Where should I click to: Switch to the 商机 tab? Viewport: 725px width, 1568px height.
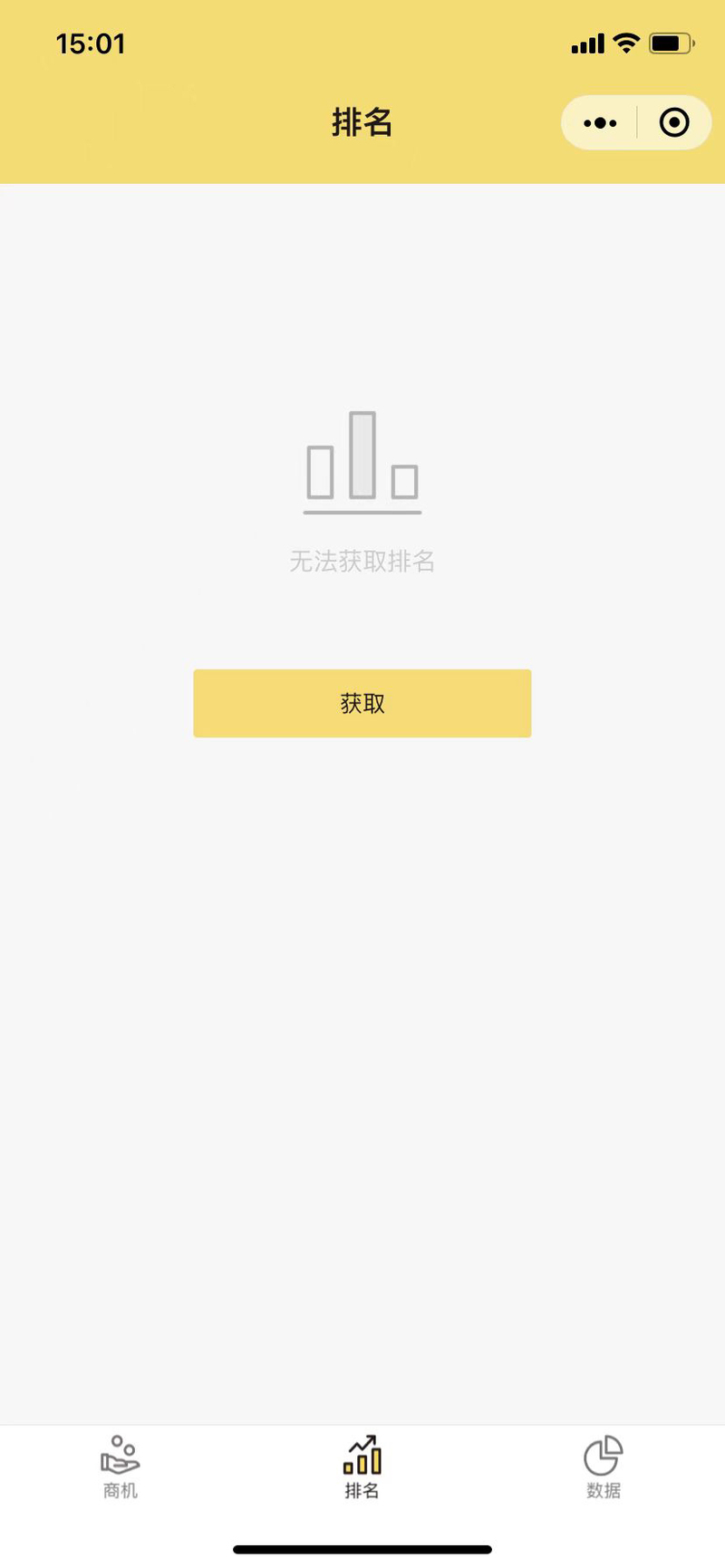[x=120, y=1467]
